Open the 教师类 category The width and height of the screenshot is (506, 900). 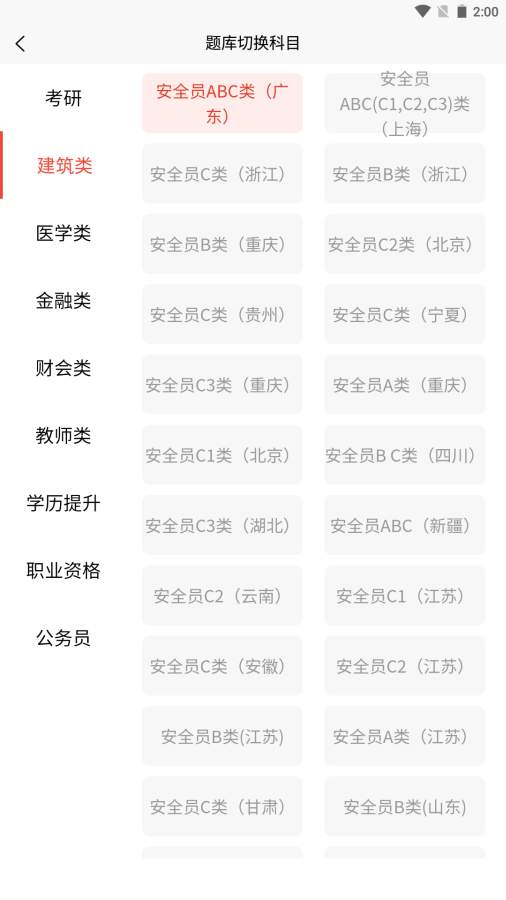[63, 436]
